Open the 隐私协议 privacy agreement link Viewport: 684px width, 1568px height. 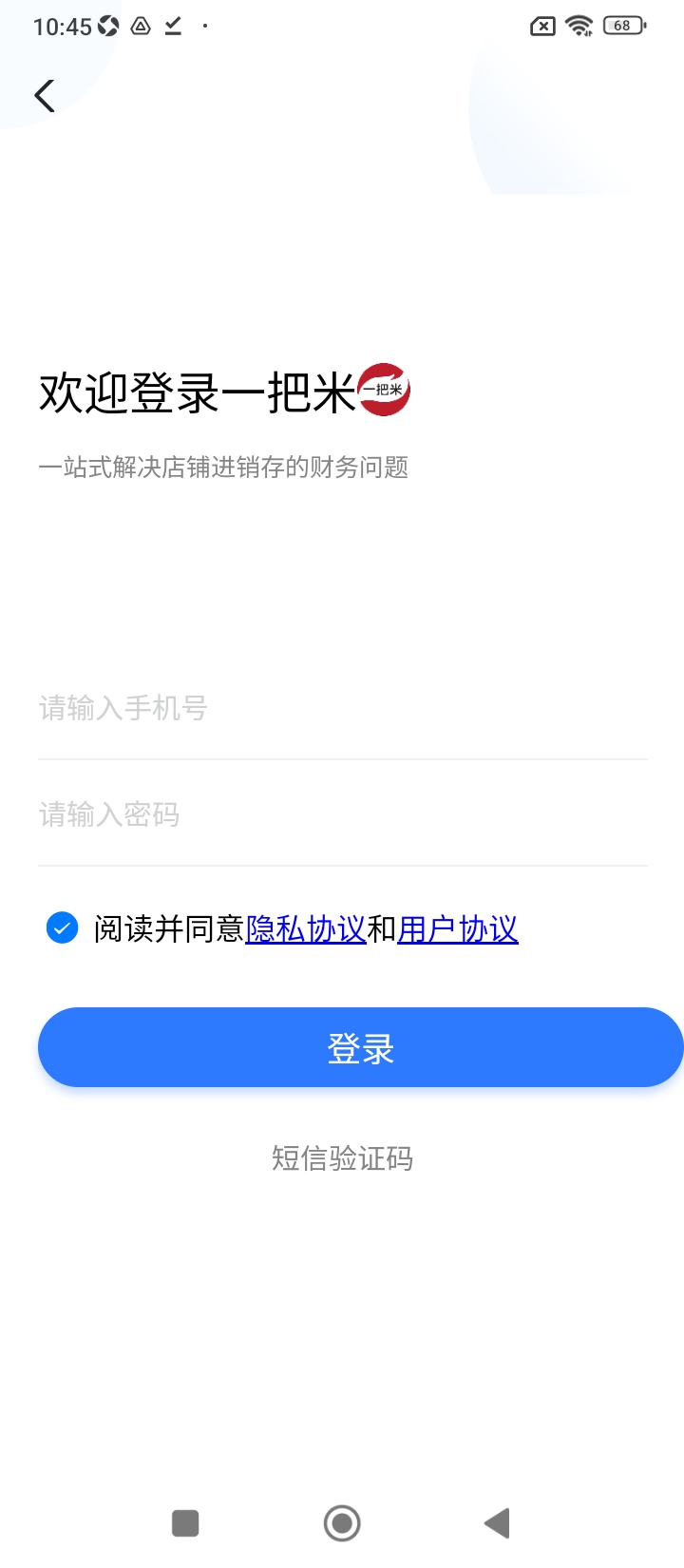tap(305, 929)
